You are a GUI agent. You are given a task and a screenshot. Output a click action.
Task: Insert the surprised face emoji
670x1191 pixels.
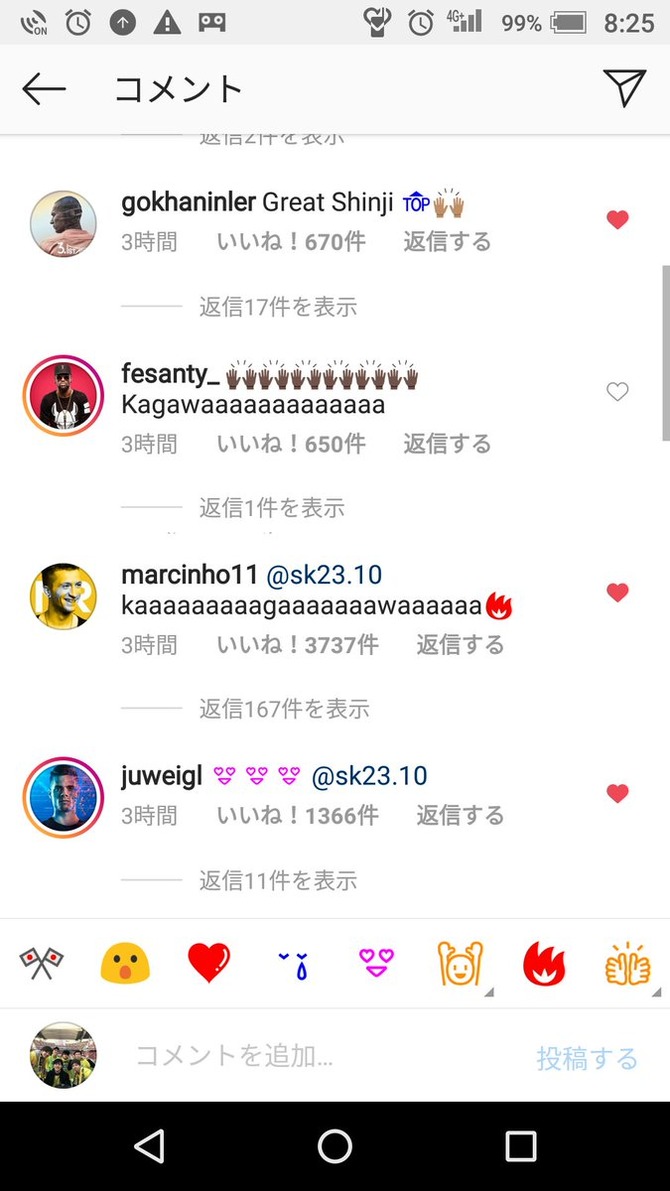[x=125, y=963]
